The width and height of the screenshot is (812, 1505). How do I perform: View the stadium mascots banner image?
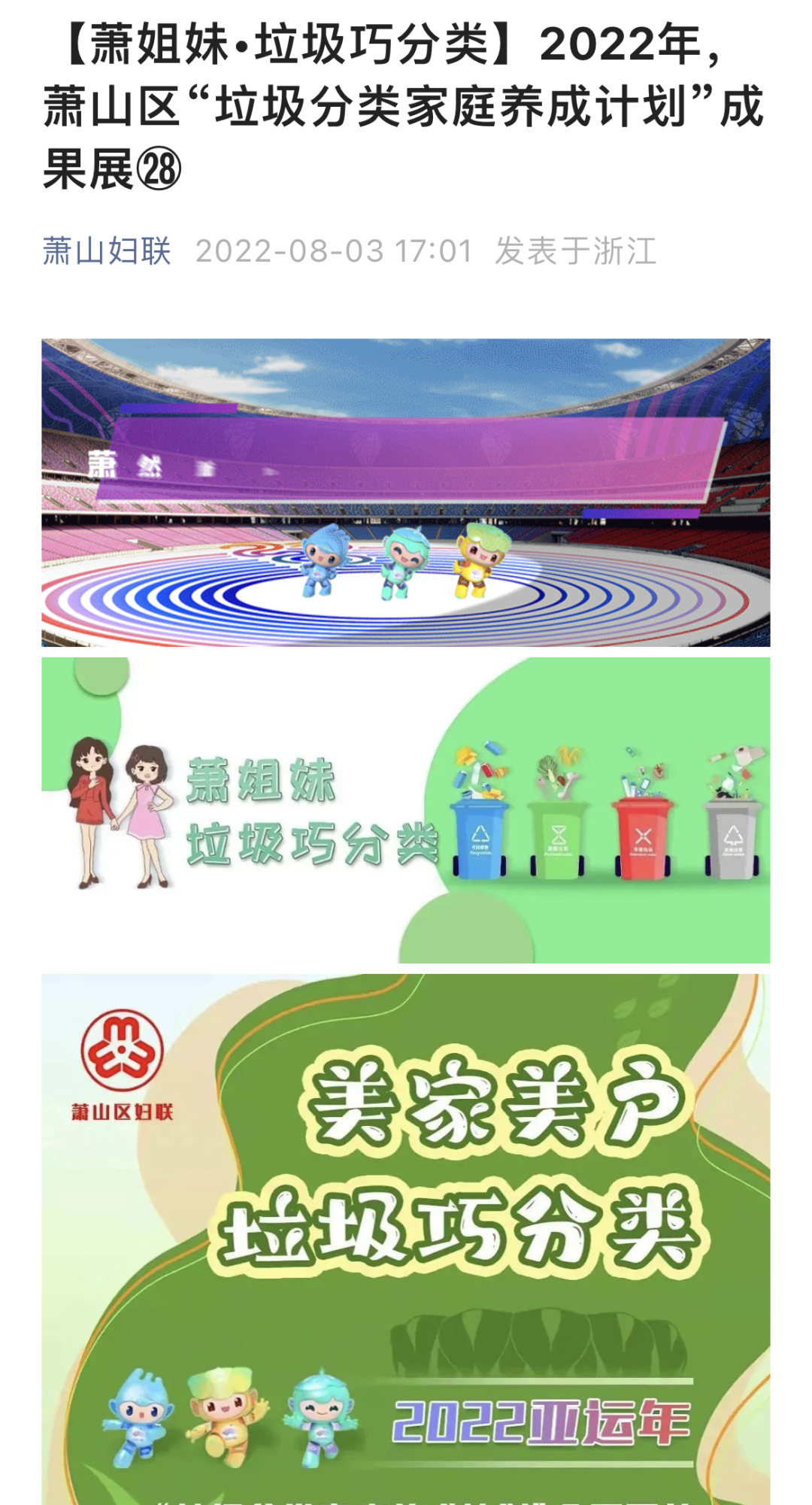pyautogui.click(x=405, y=493)
